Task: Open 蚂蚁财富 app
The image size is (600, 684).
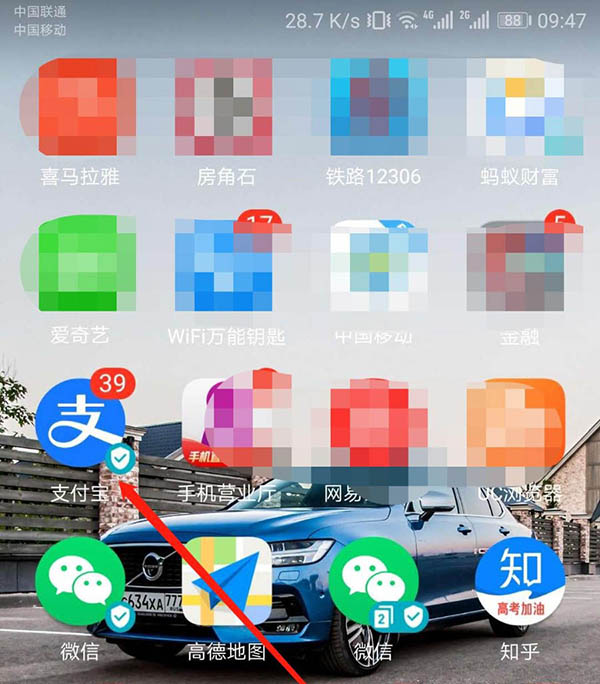Action: pyautogui.click(x=520, y=106)
